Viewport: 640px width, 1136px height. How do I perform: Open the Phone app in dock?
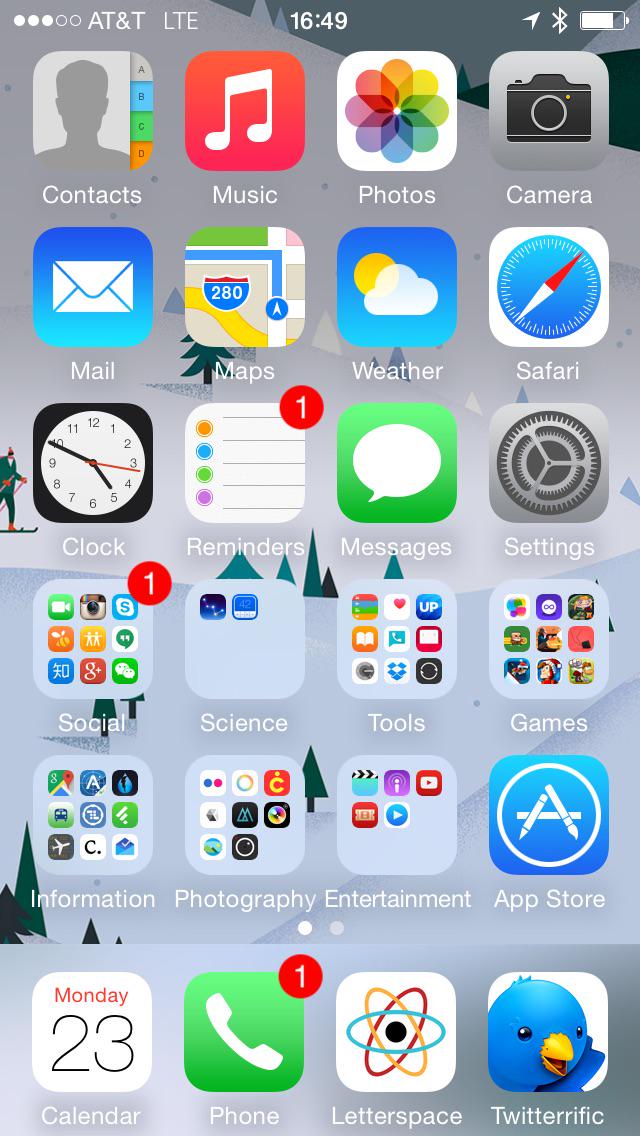coord(244,1031)
